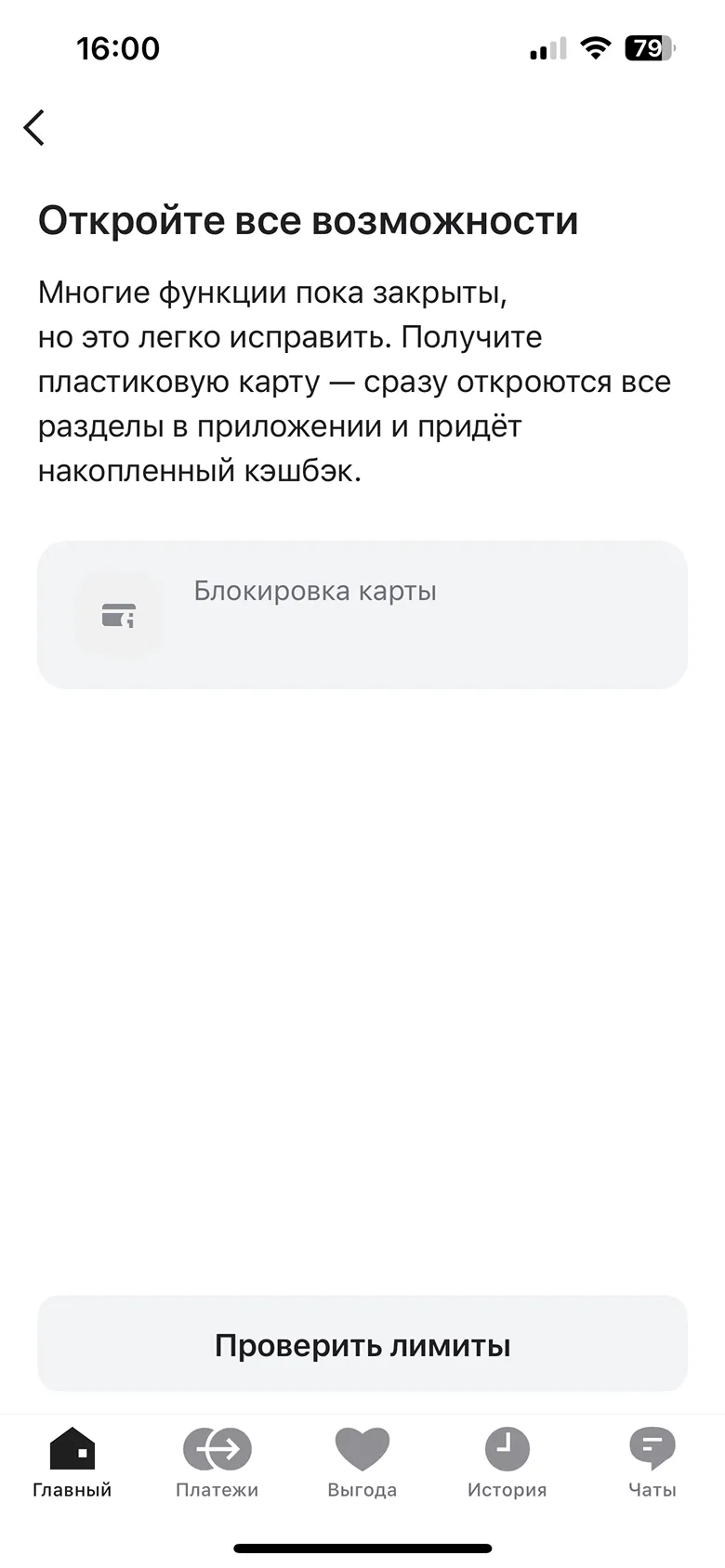Open the История tab
The image size is (725, 1568).
coord(507,1462)
